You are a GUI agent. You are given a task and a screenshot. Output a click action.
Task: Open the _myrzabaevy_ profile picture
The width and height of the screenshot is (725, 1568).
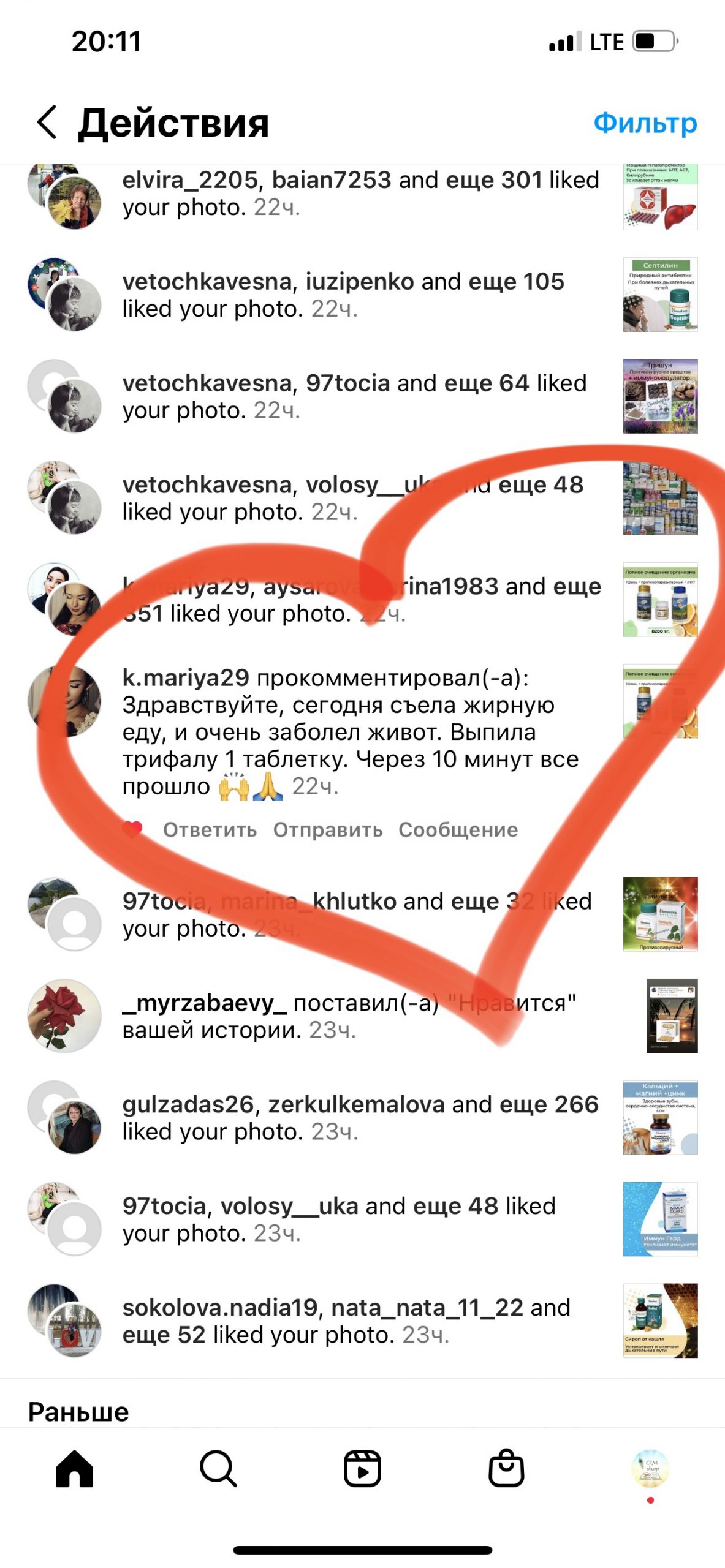[x=64, y=1016]
